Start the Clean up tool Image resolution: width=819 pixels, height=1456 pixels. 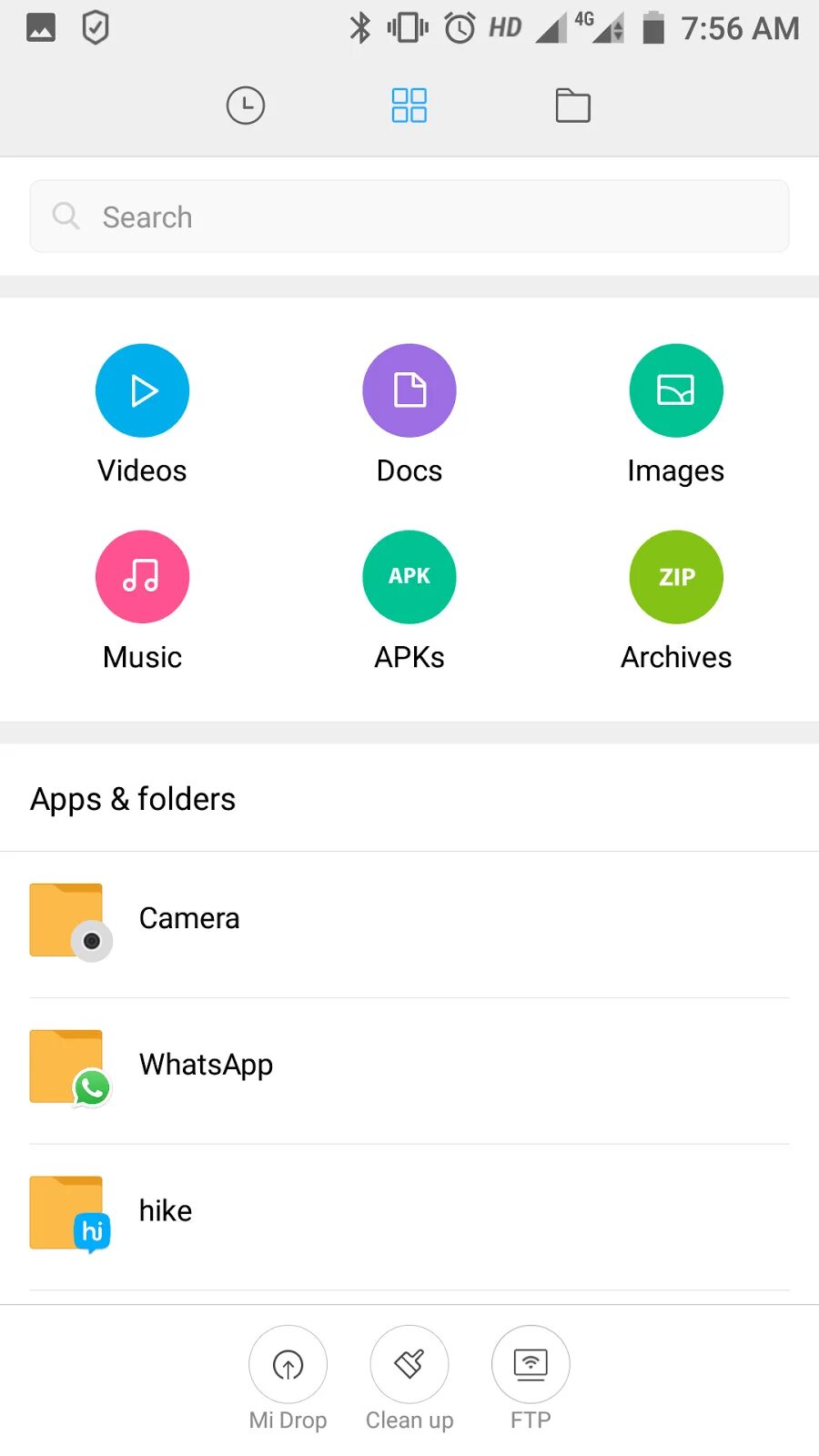pyautogui.click(x=409, y=1365)
